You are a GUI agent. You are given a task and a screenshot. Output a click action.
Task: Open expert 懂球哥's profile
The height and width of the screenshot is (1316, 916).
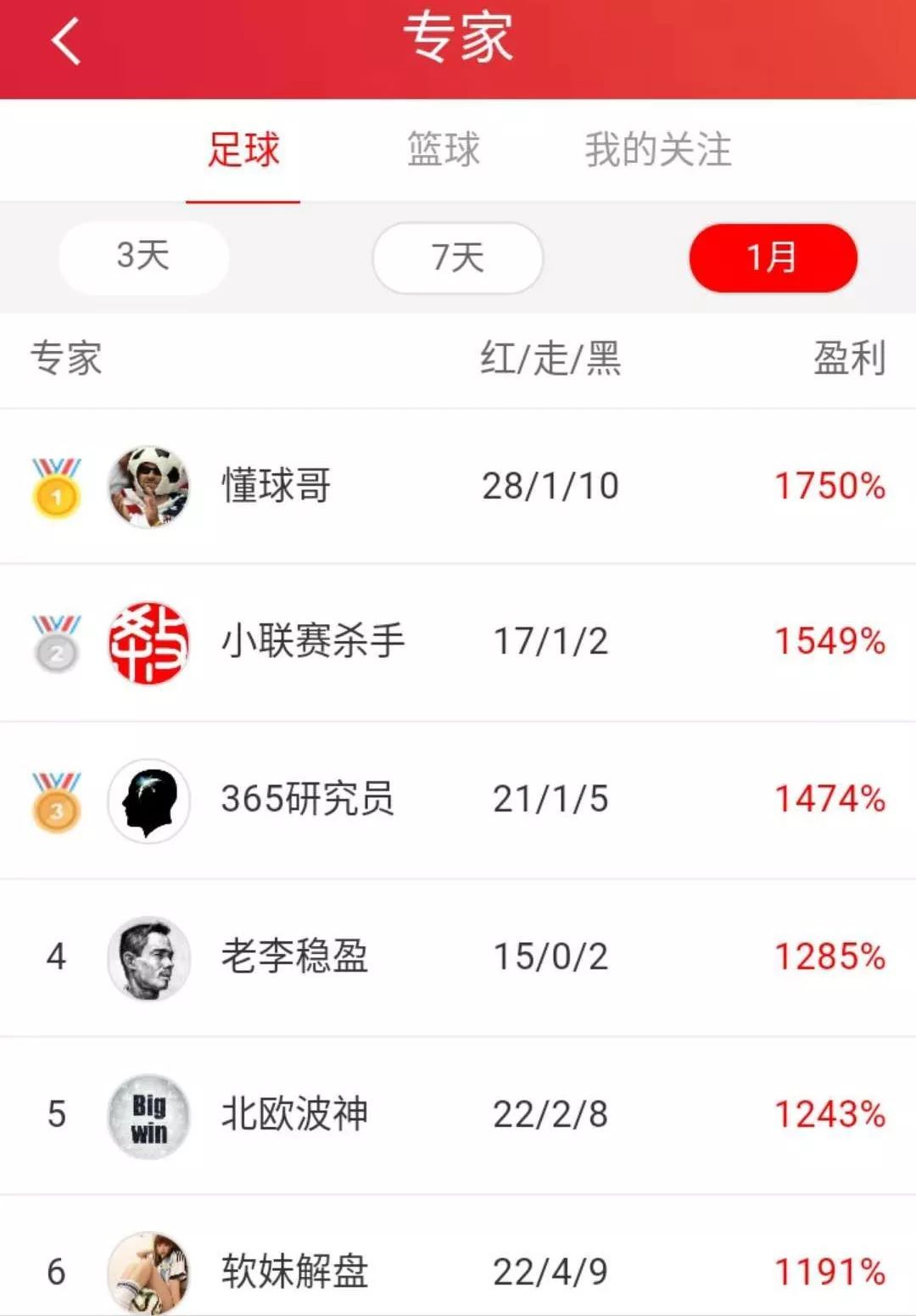point(276,486)
